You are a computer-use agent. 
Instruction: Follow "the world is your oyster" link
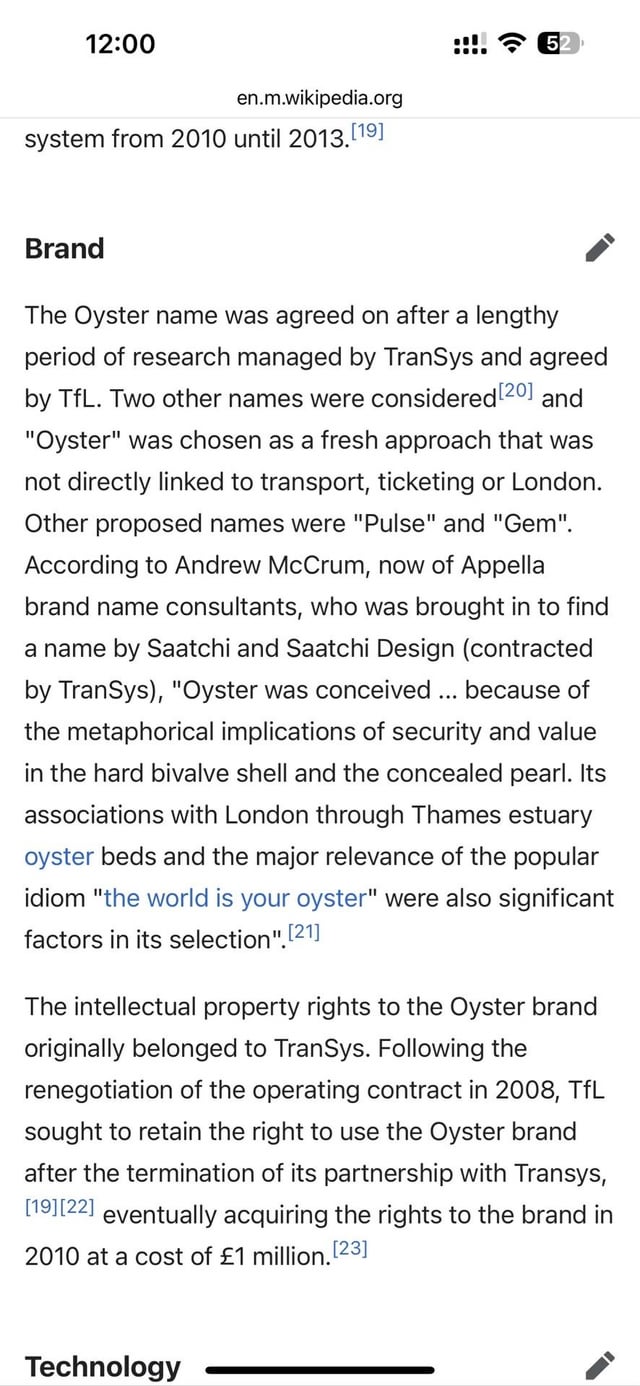click(236, 898)
